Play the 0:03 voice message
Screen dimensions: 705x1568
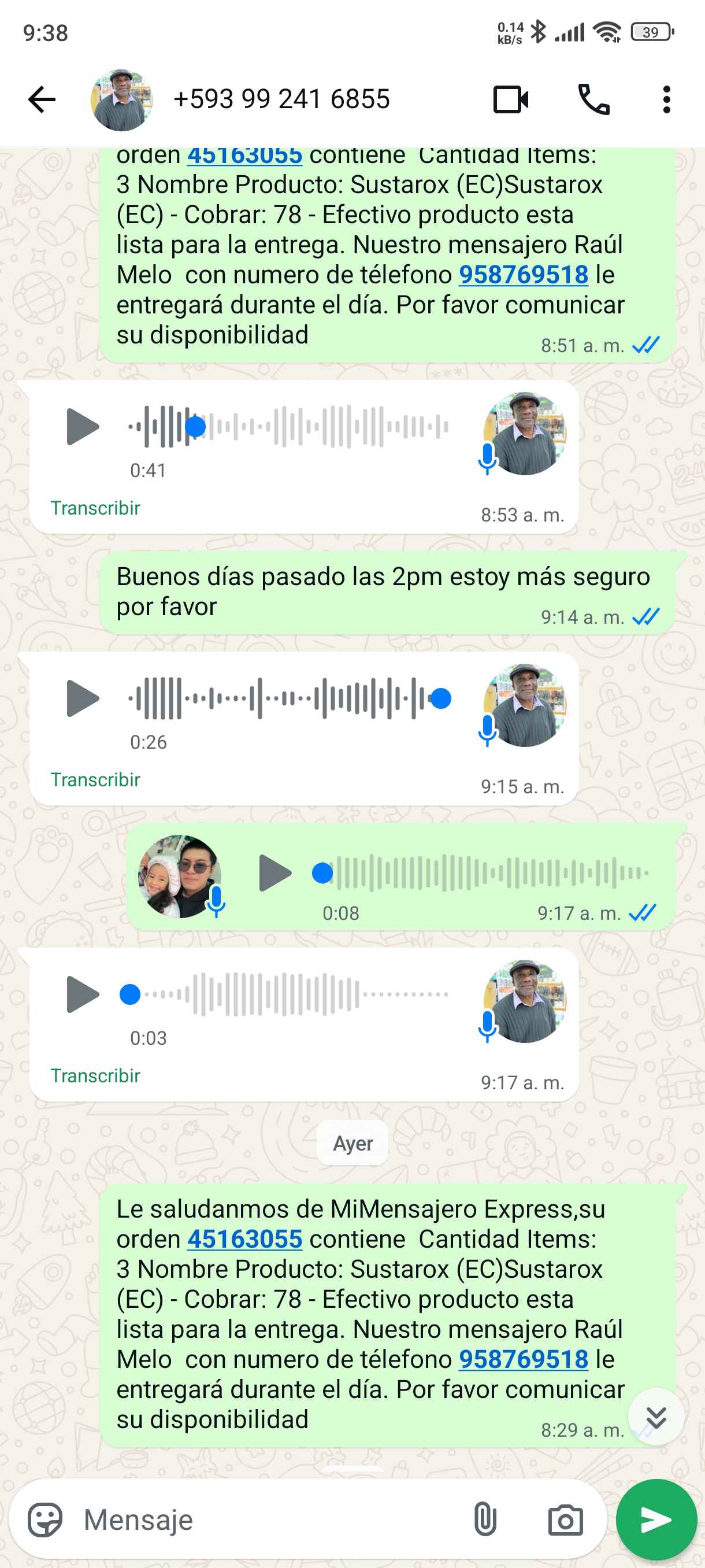82,994
